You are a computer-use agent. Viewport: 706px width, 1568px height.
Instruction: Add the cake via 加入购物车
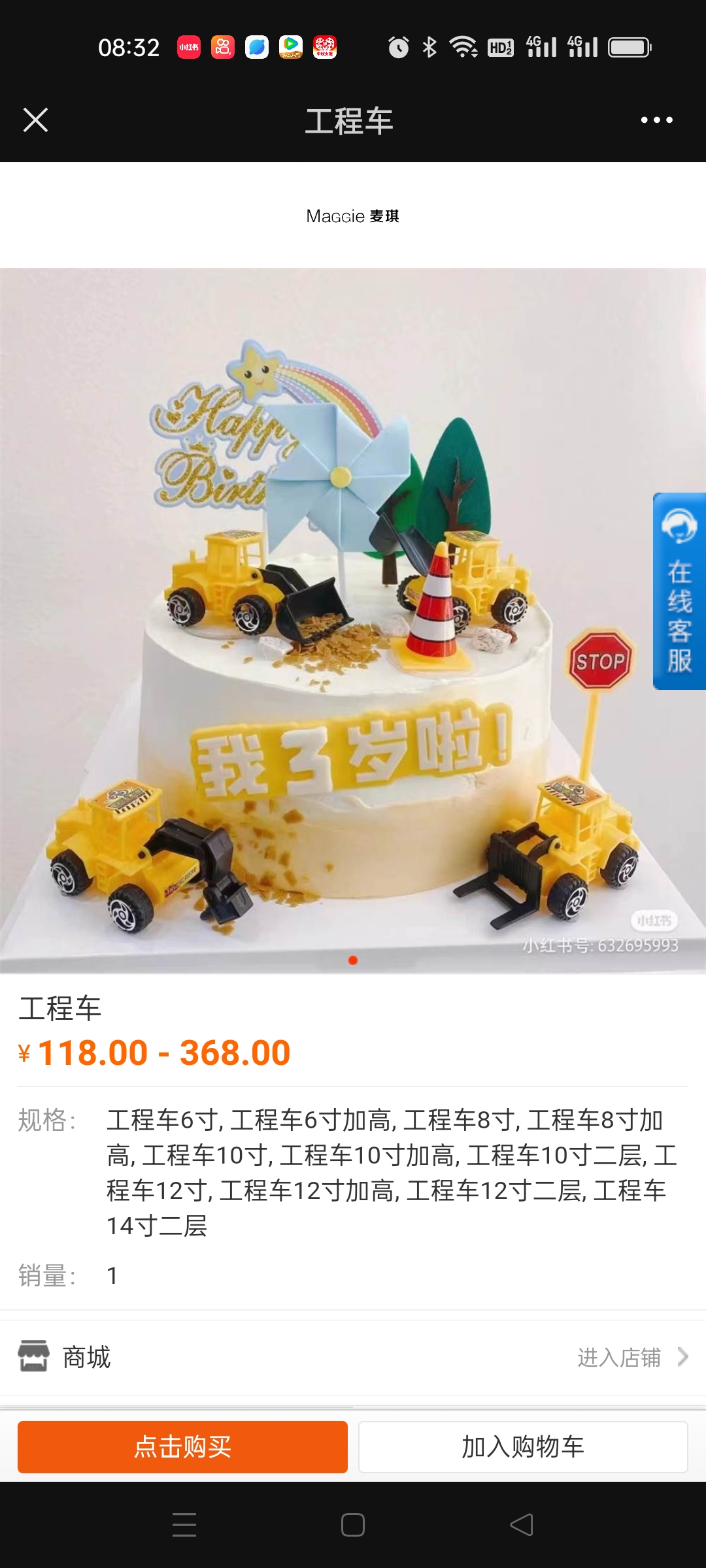pos(523,1446)
